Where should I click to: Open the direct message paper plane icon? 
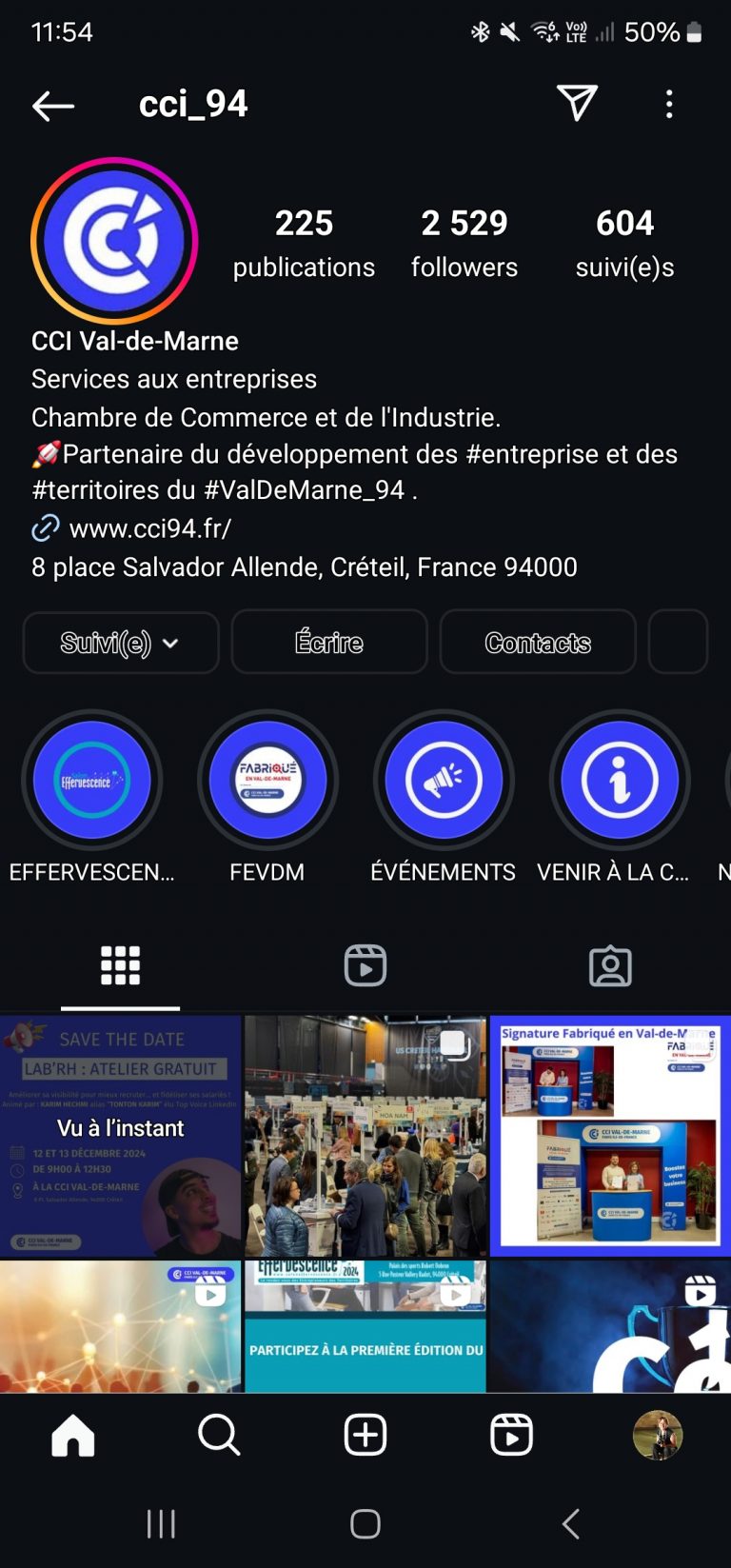[x=577, y=103]
